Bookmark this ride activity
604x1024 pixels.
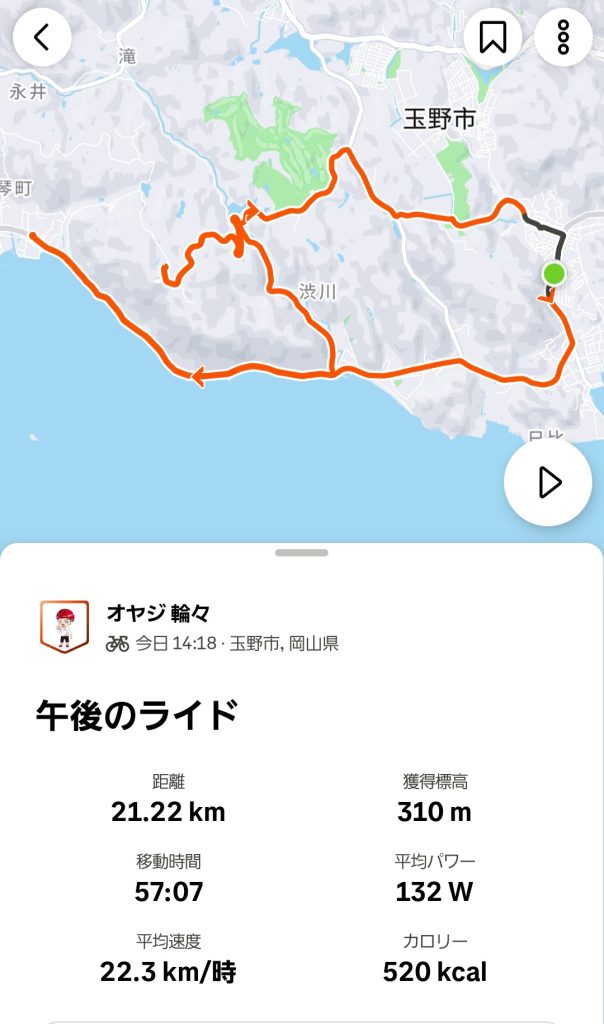point(492,37)
